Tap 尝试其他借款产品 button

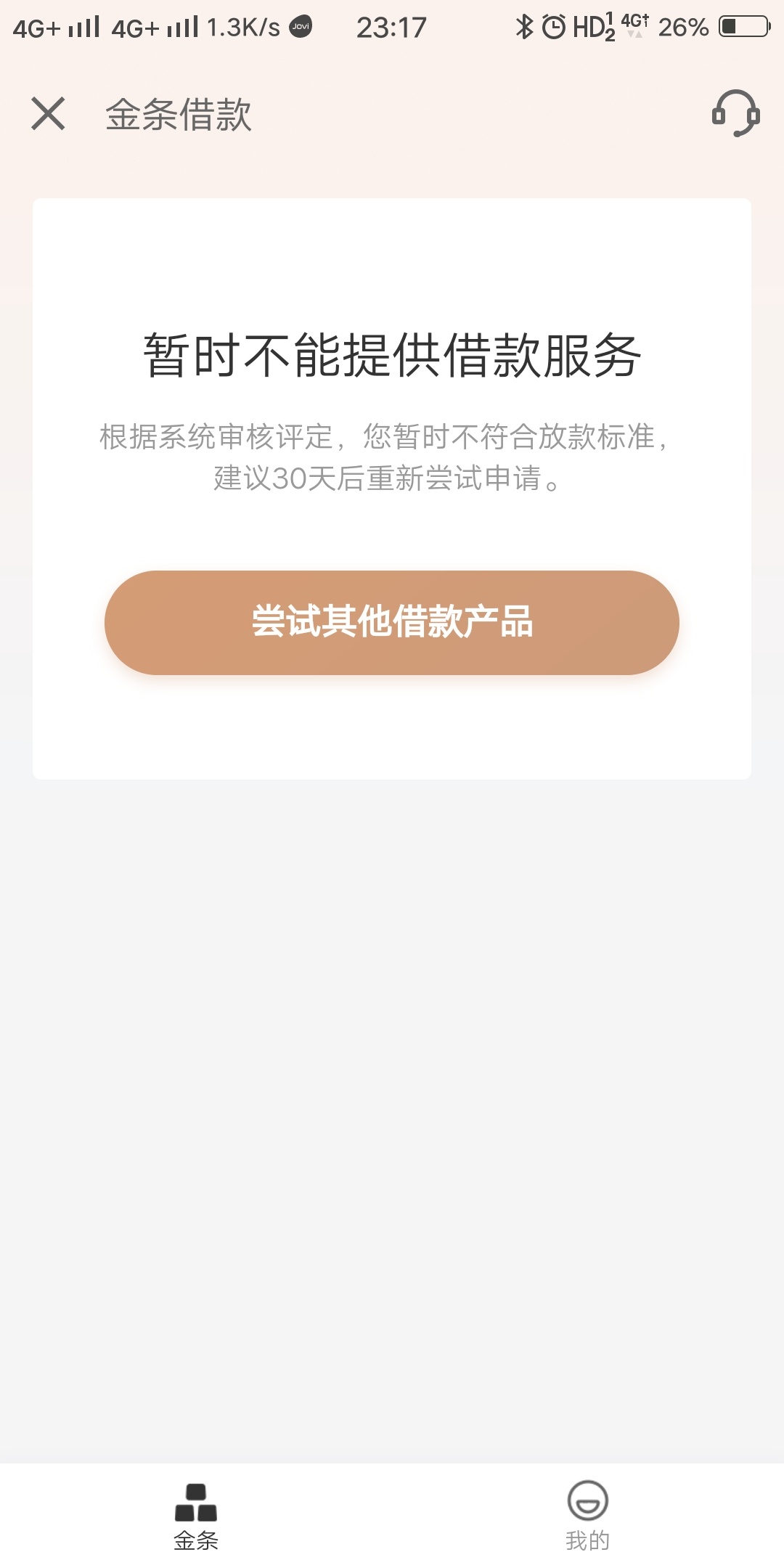coord(392,622)
